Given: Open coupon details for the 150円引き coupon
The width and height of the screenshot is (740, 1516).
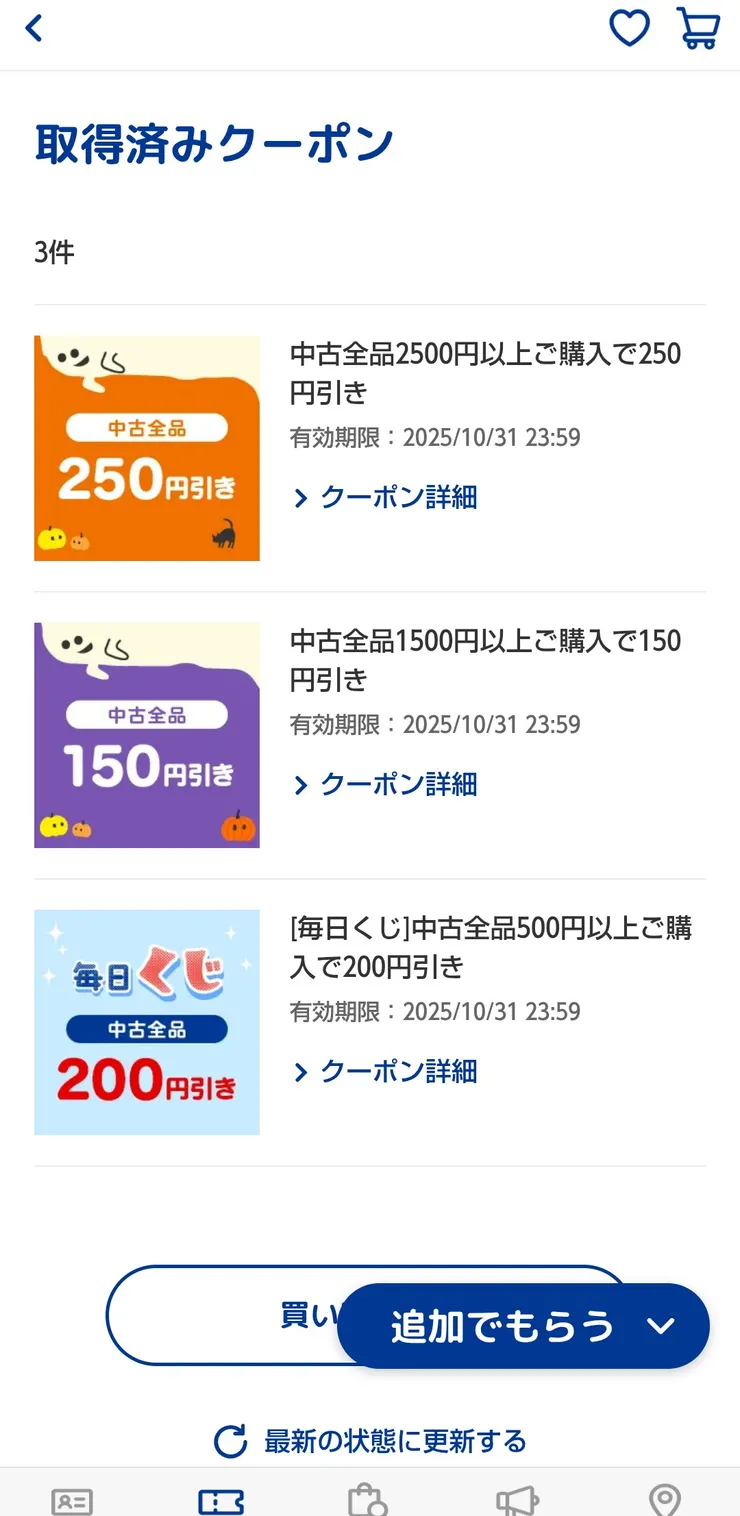Looking at the screenshot, I should [399, 784].
